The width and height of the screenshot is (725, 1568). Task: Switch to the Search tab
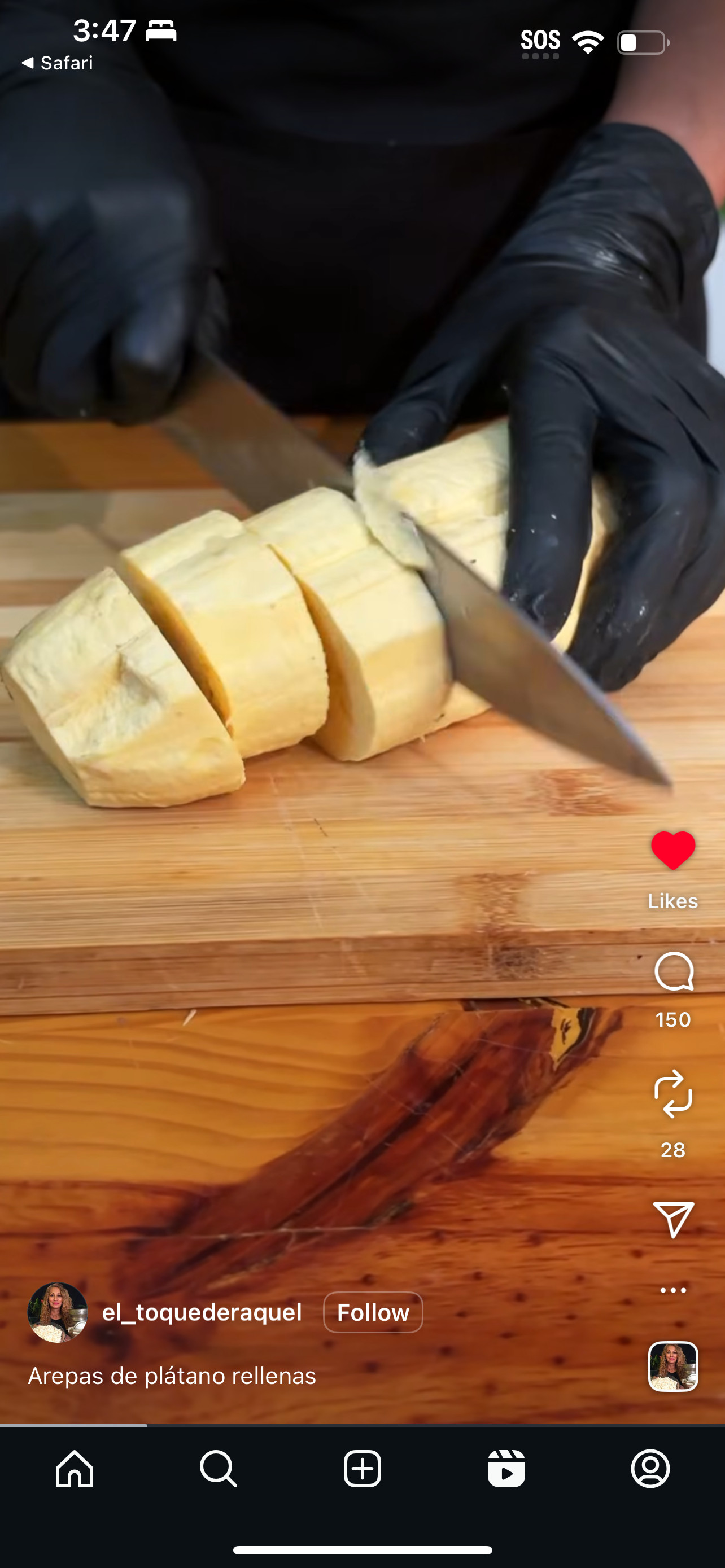[218, 1469]
